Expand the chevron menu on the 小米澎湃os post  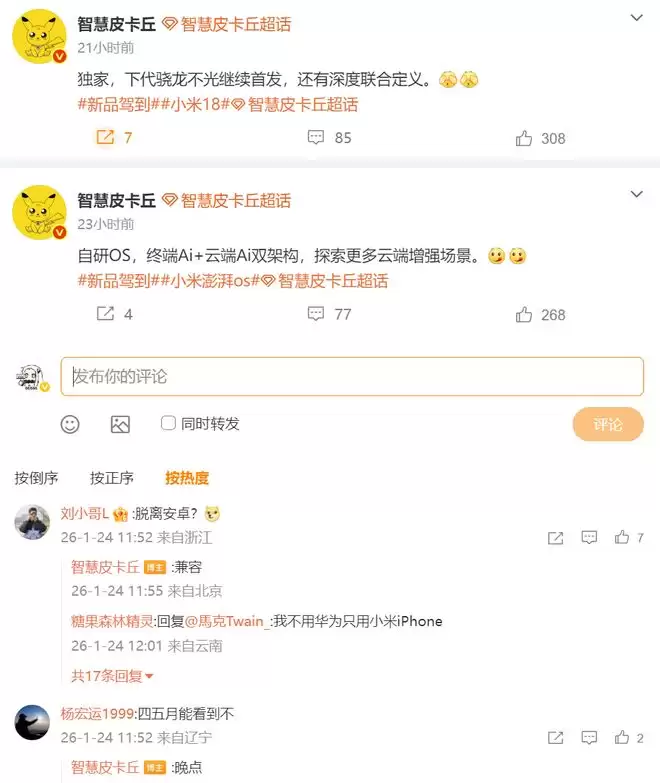(x=637, y=194)
